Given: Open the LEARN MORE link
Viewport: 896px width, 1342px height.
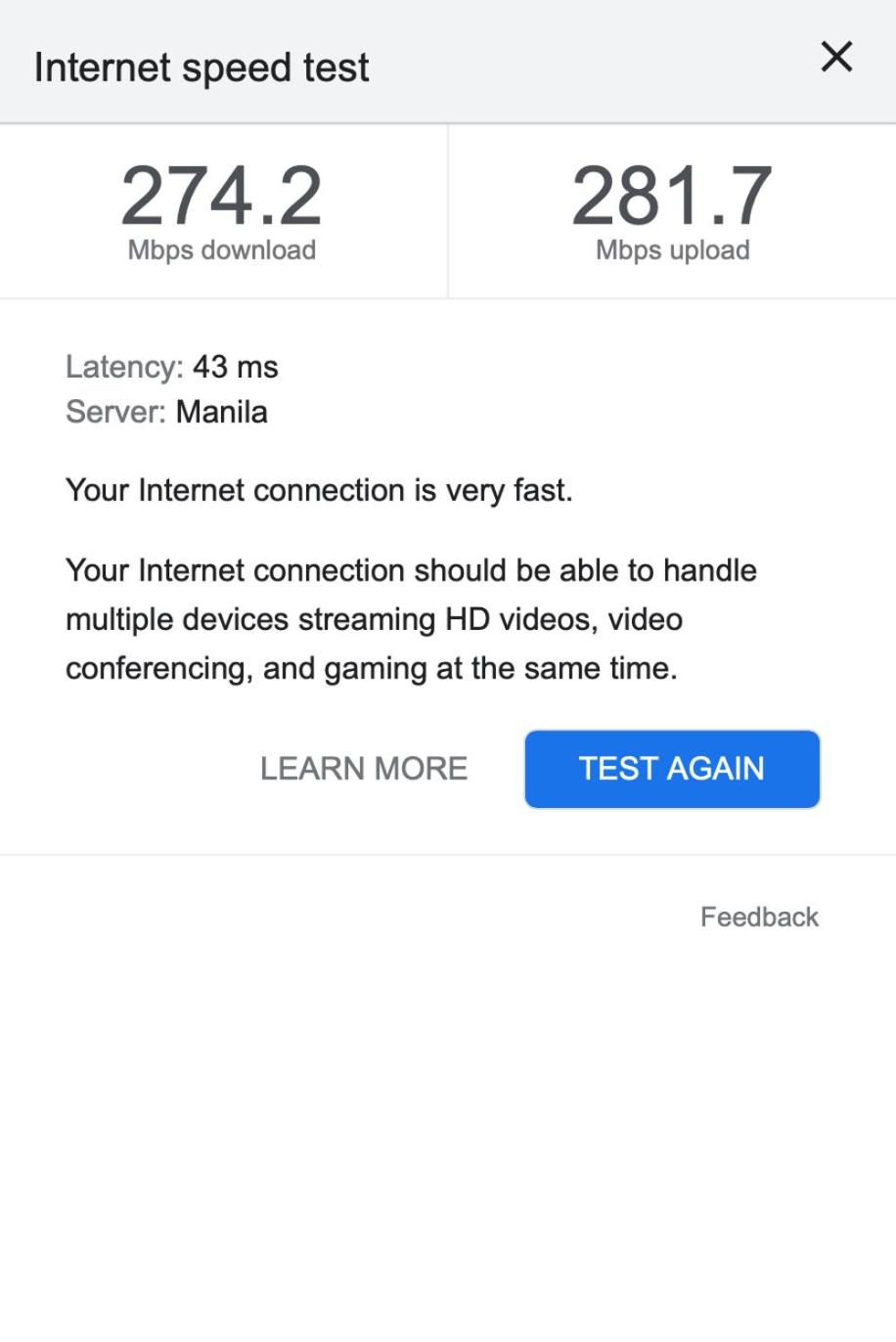Looking at the screenshot, I should click(x=364, y=769).
